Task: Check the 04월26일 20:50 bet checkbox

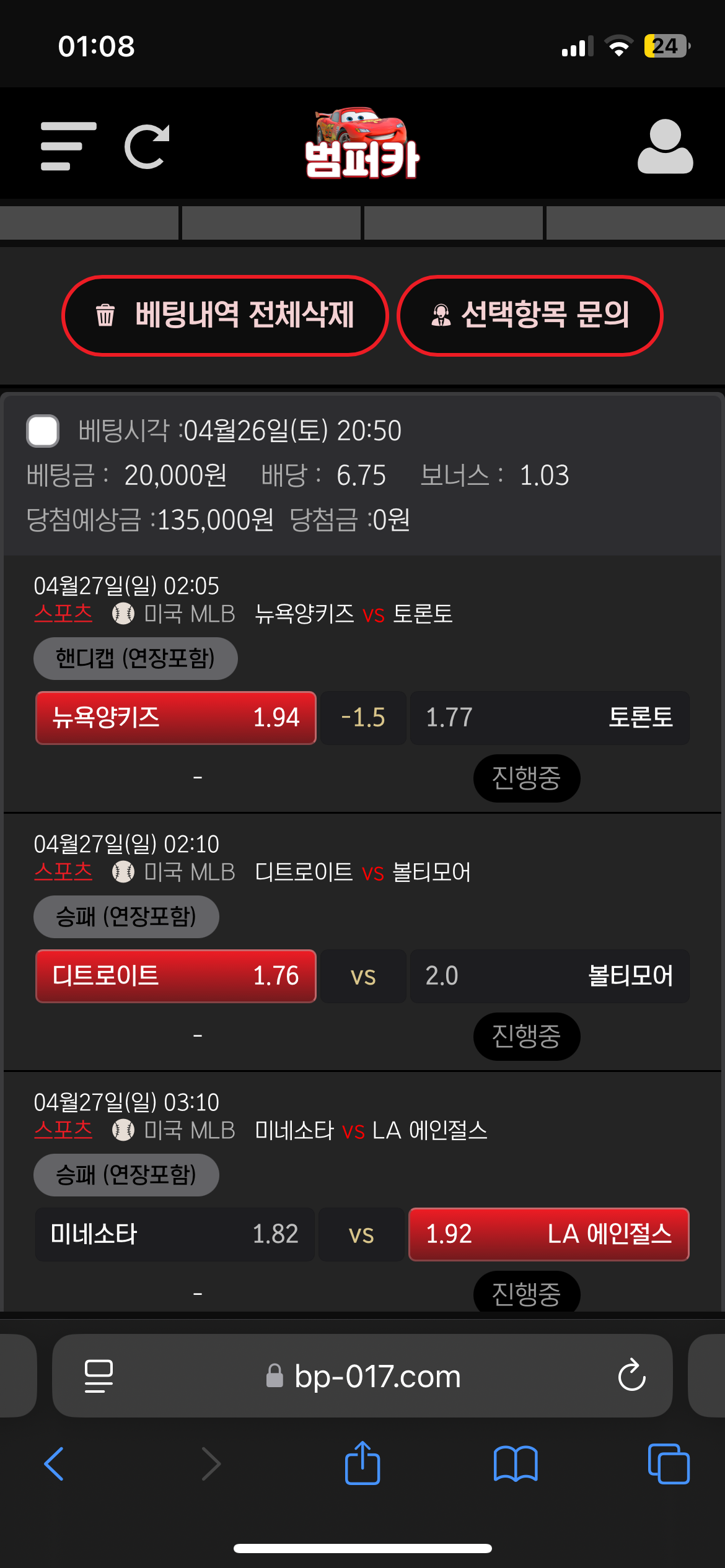Action: tap(43, 430)
